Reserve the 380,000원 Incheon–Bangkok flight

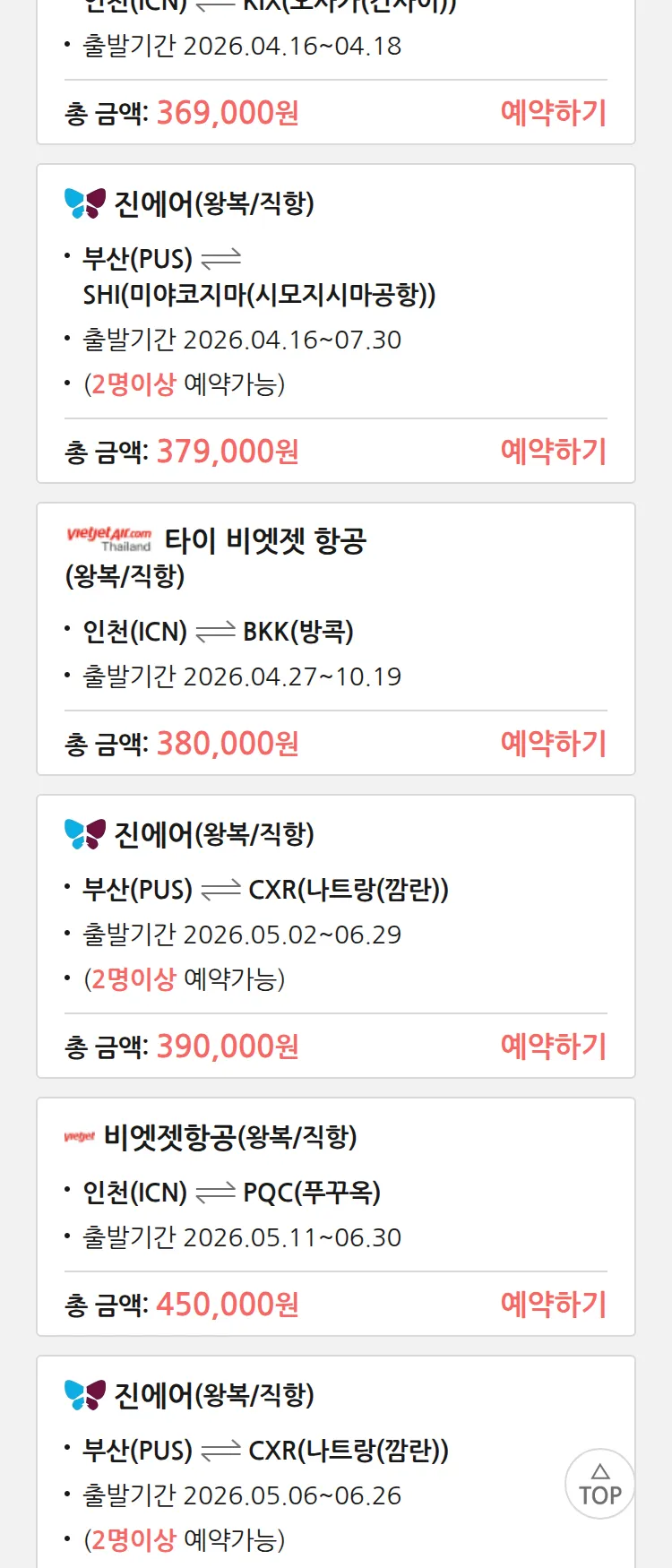point(553,744)
